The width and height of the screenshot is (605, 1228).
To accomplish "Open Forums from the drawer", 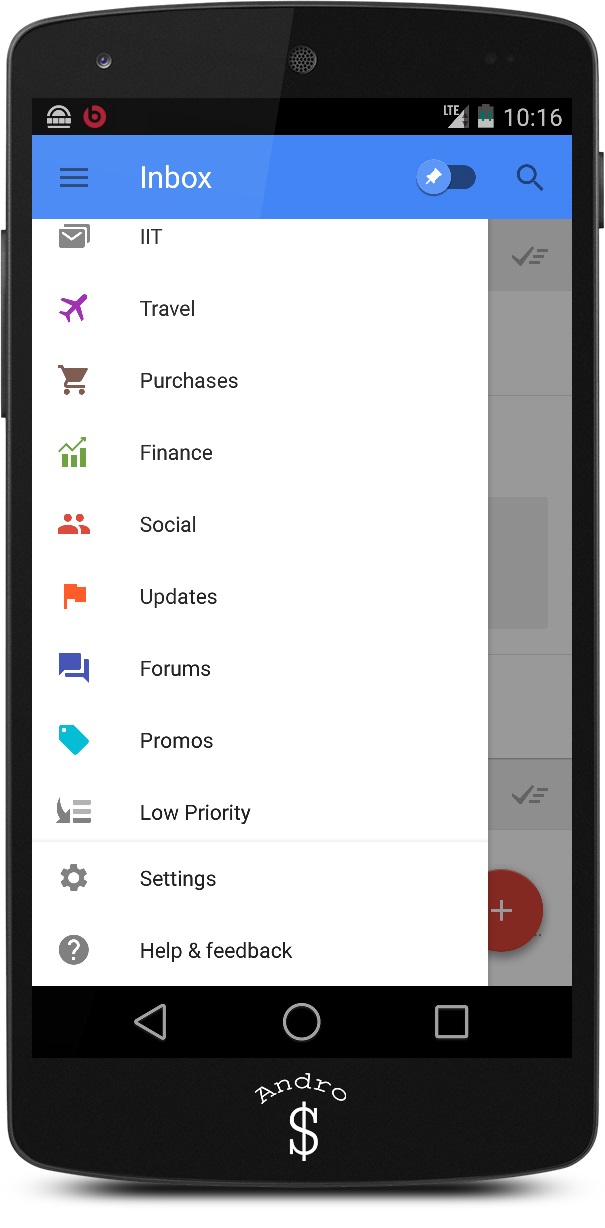I will pos(175,669).
